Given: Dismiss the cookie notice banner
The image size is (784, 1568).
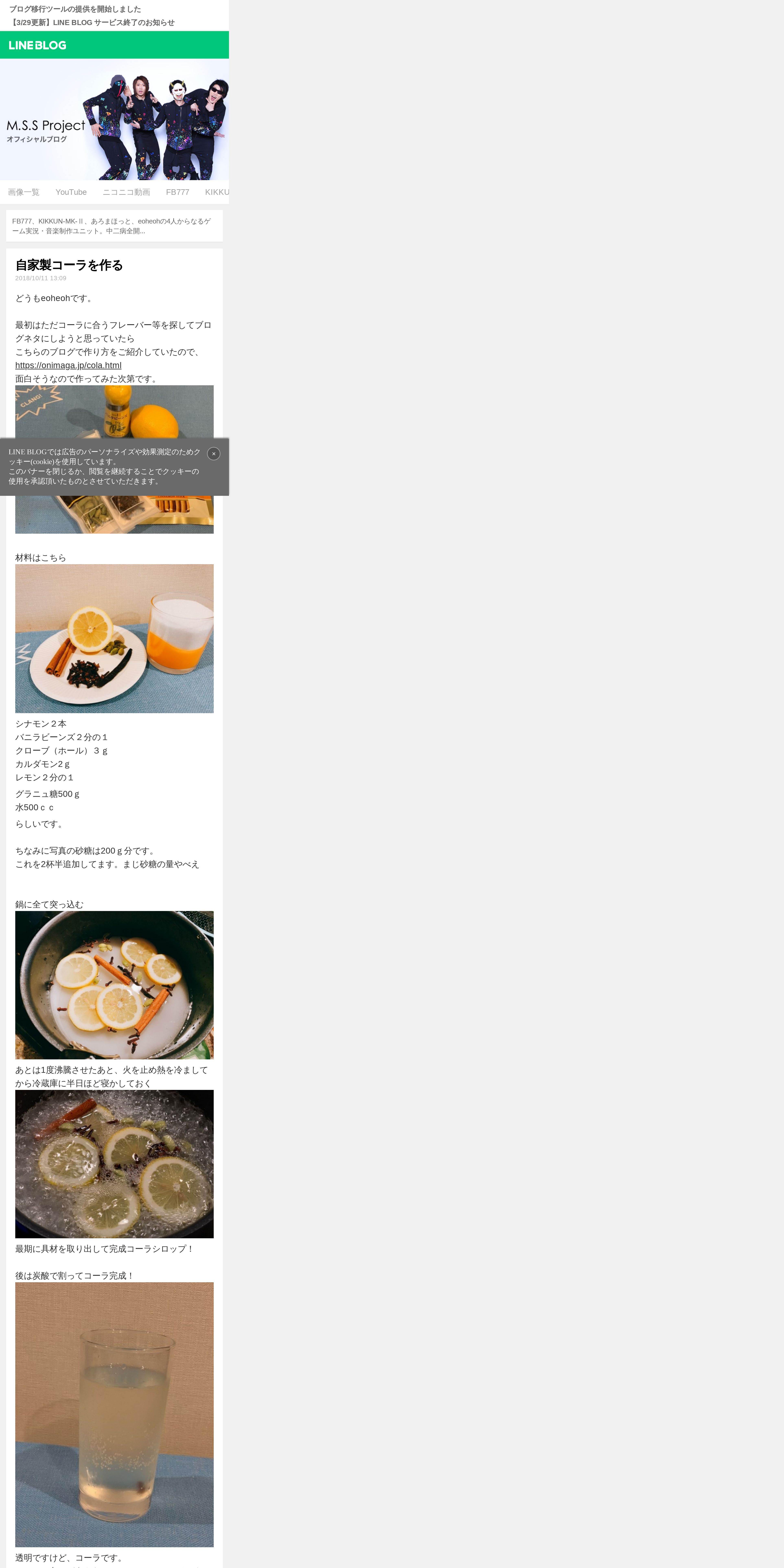Looking at the screenshot, I should click(x=214, y=453).
